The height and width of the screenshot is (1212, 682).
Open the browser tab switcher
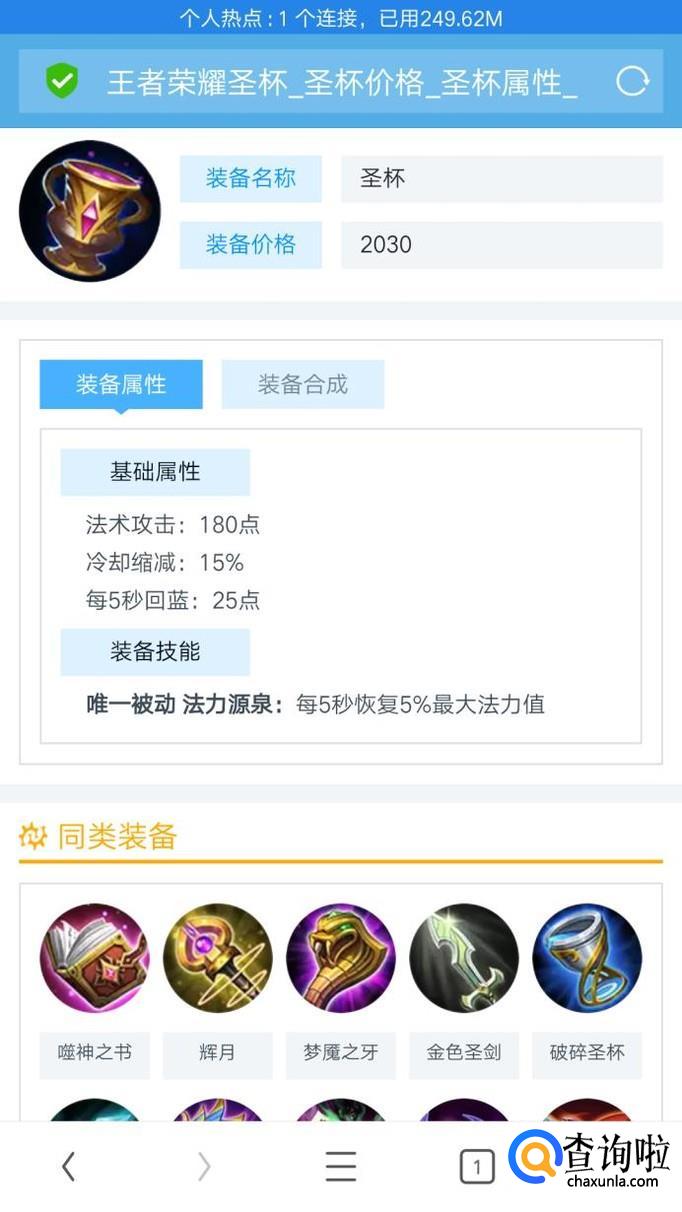(x=477, y=1166)
